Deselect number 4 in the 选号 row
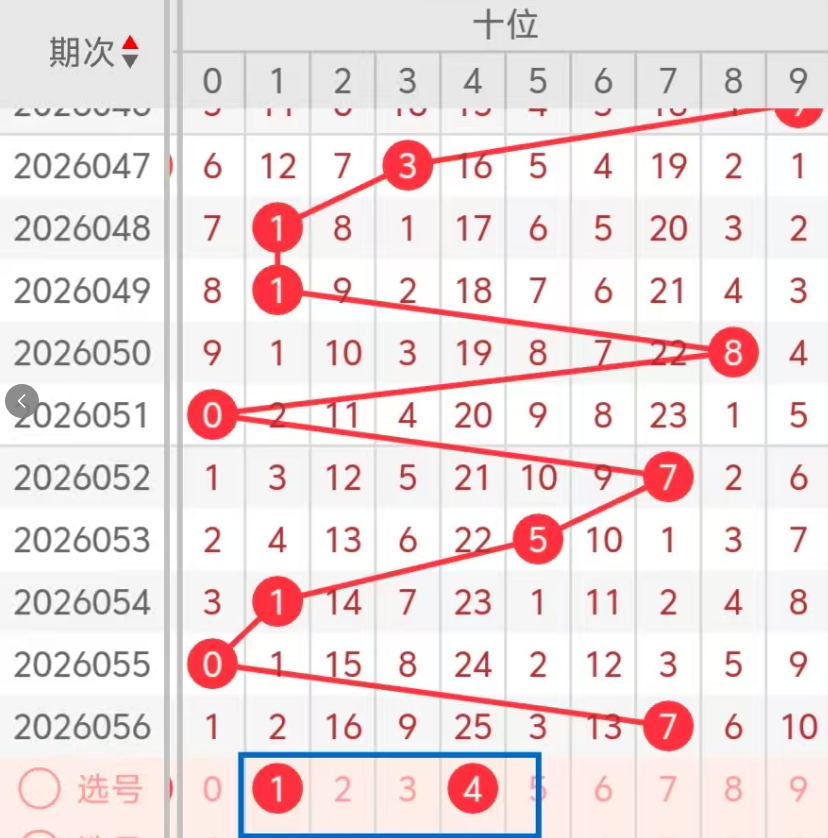This screenshot has width=828, height=838. tap(473, 790)
